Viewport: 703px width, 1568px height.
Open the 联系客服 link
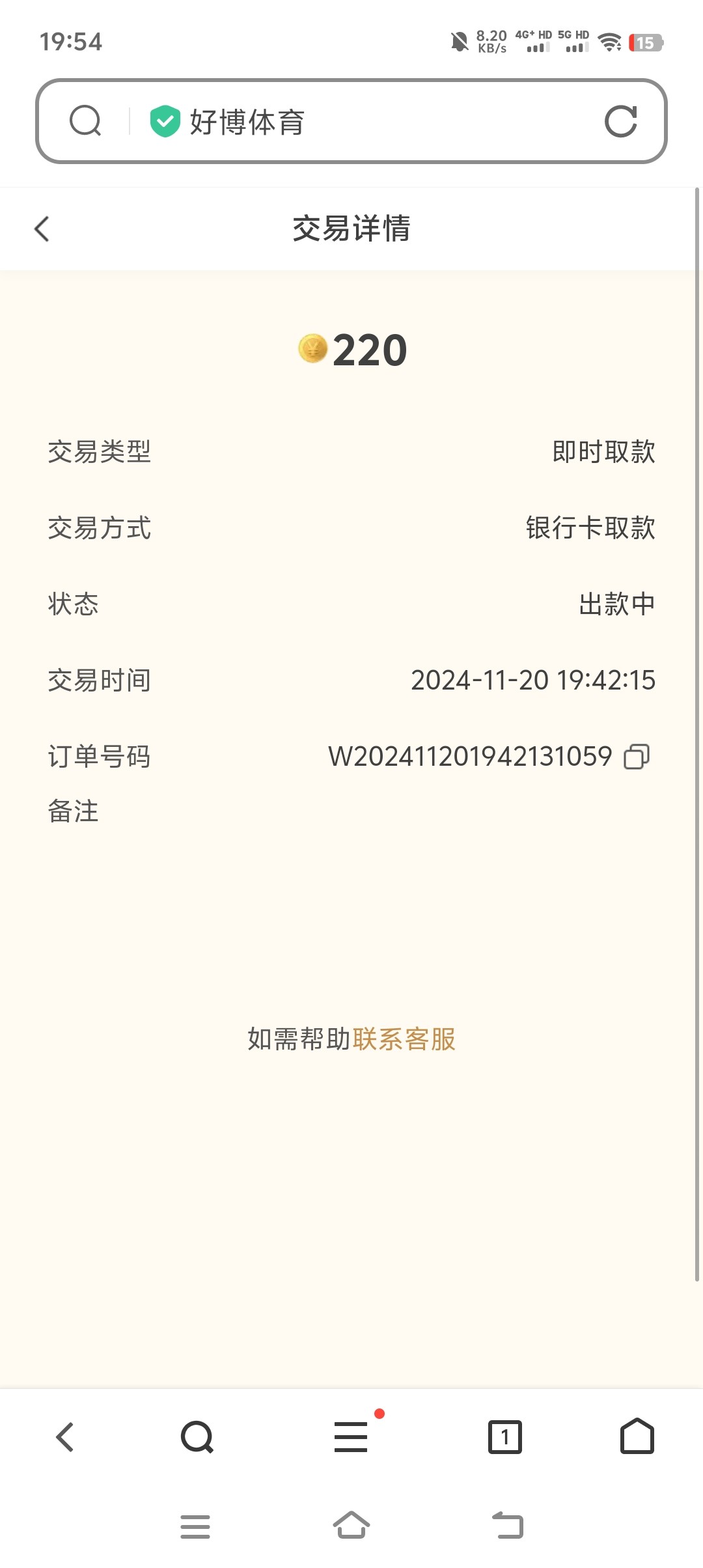pos(404,1039)
